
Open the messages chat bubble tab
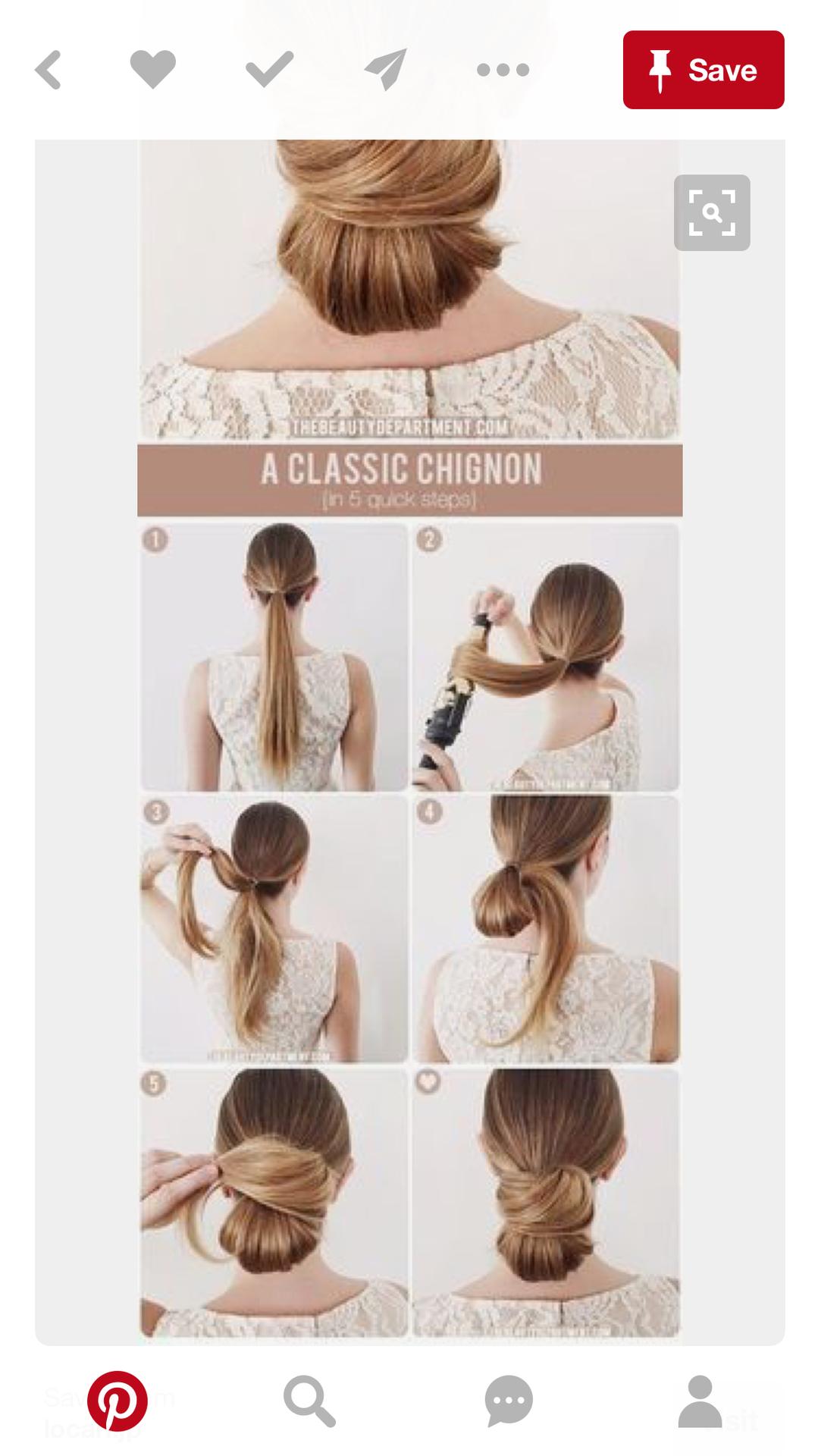point(509,1401)
